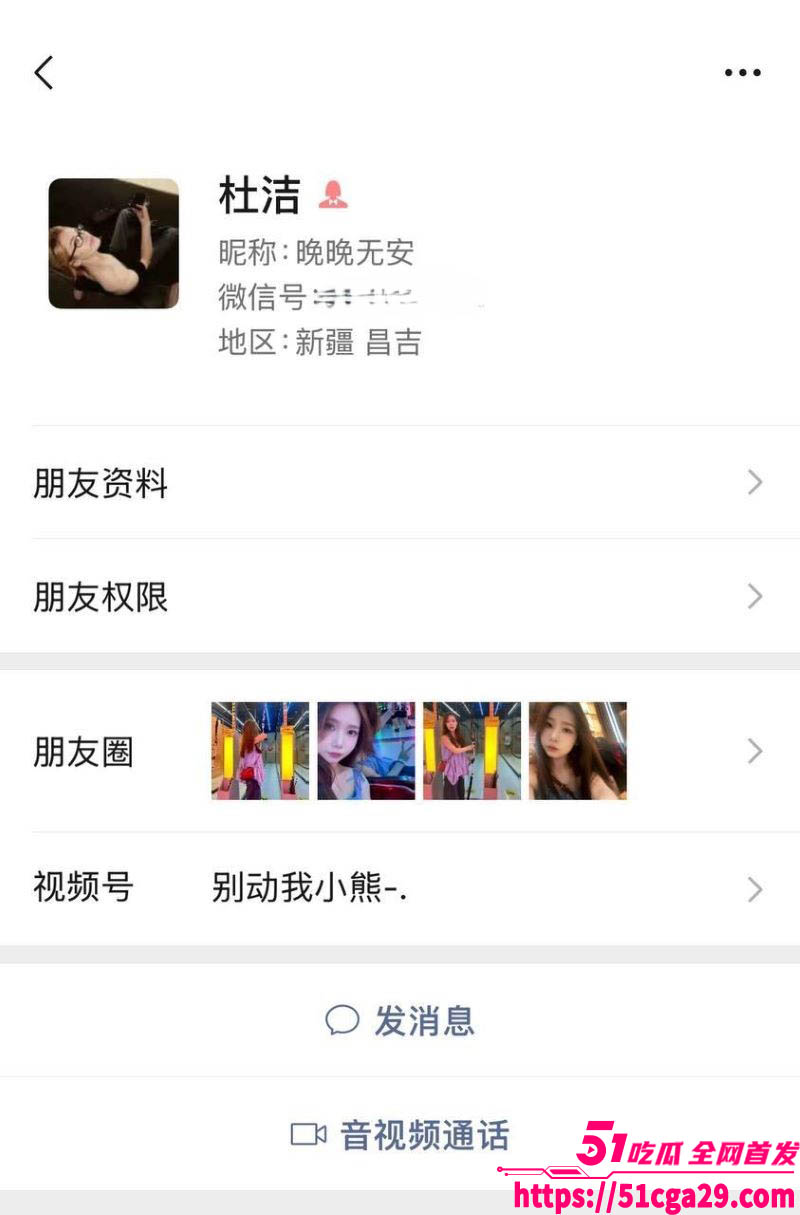Start a call via 音视频通话

click(x=400, y=1135)
